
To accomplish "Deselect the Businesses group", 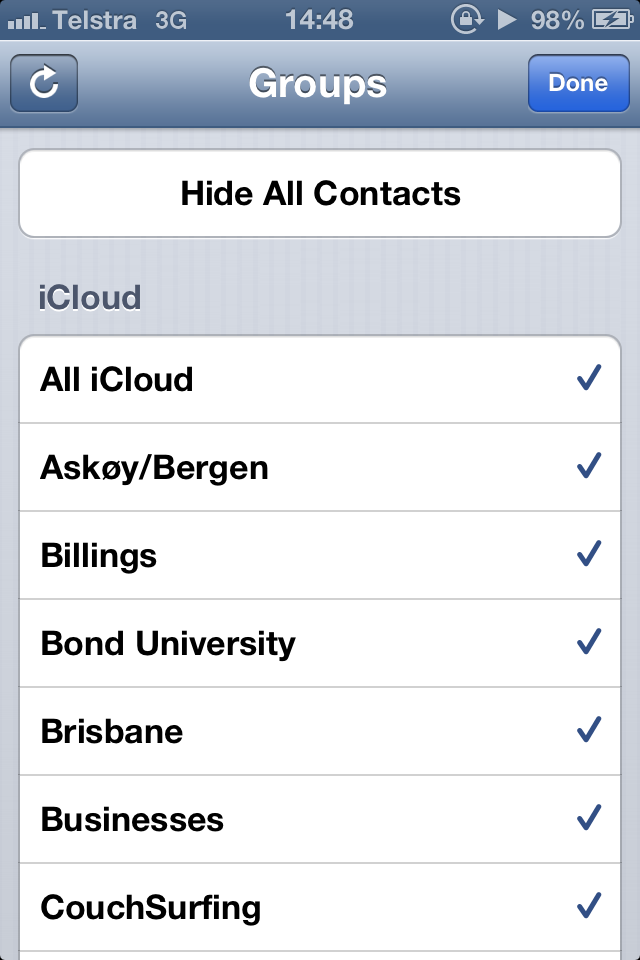I will pos(320,819).
